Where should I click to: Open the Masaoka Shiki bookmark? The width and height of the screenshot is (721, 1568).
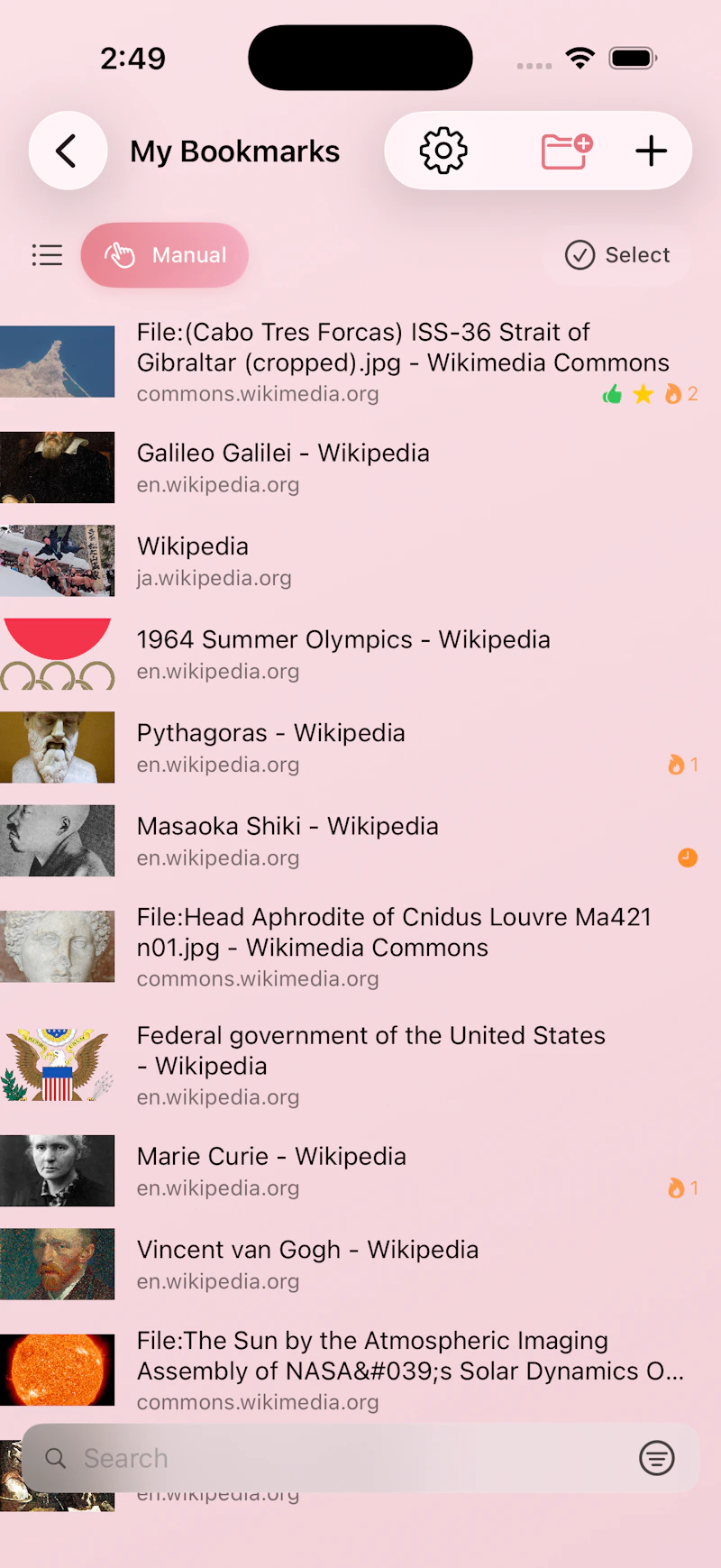pyautogui.click(x=287, y=840)
